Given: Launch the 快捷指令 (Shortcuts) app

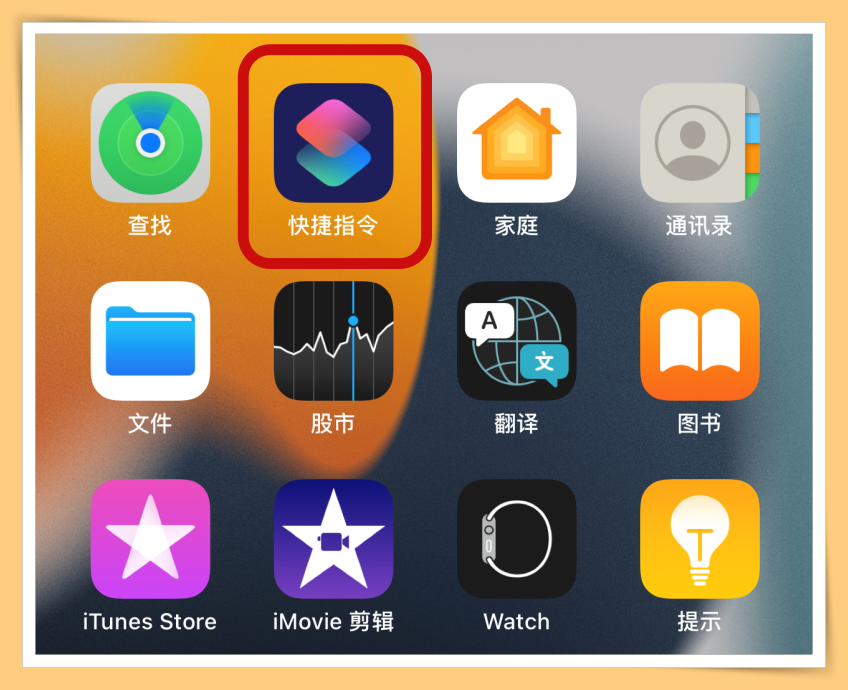Looking at the screenshot, I should [333, 143].
